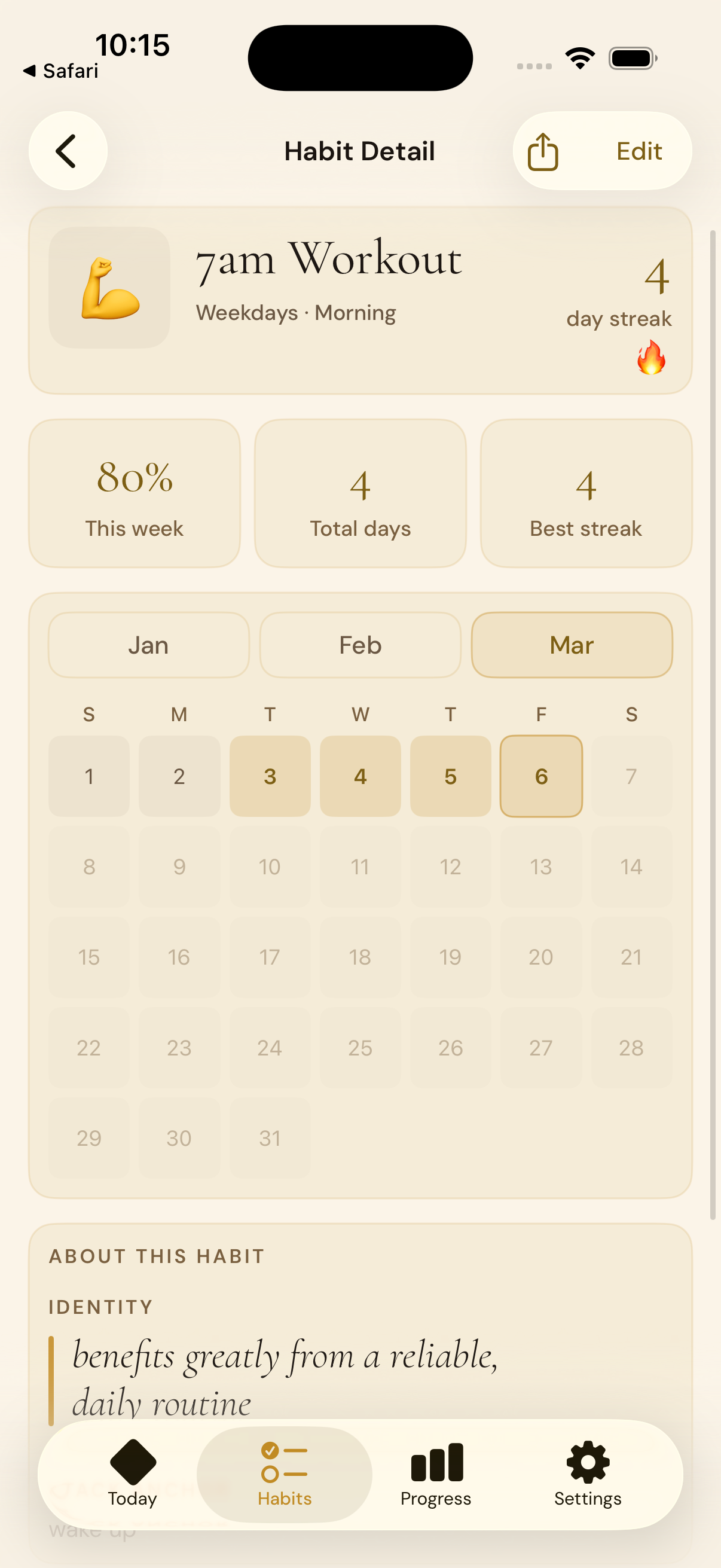The height and width of the screenshot is (1568, 721).
Task: Tap the fire streak emoji
Action: (651, 360)
